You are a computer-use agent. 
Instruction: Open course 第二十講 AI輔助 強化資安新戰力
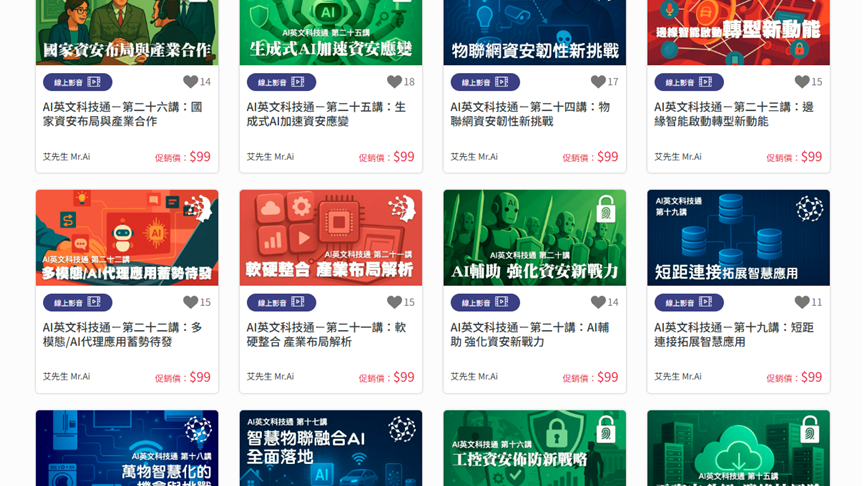[530, 334]
